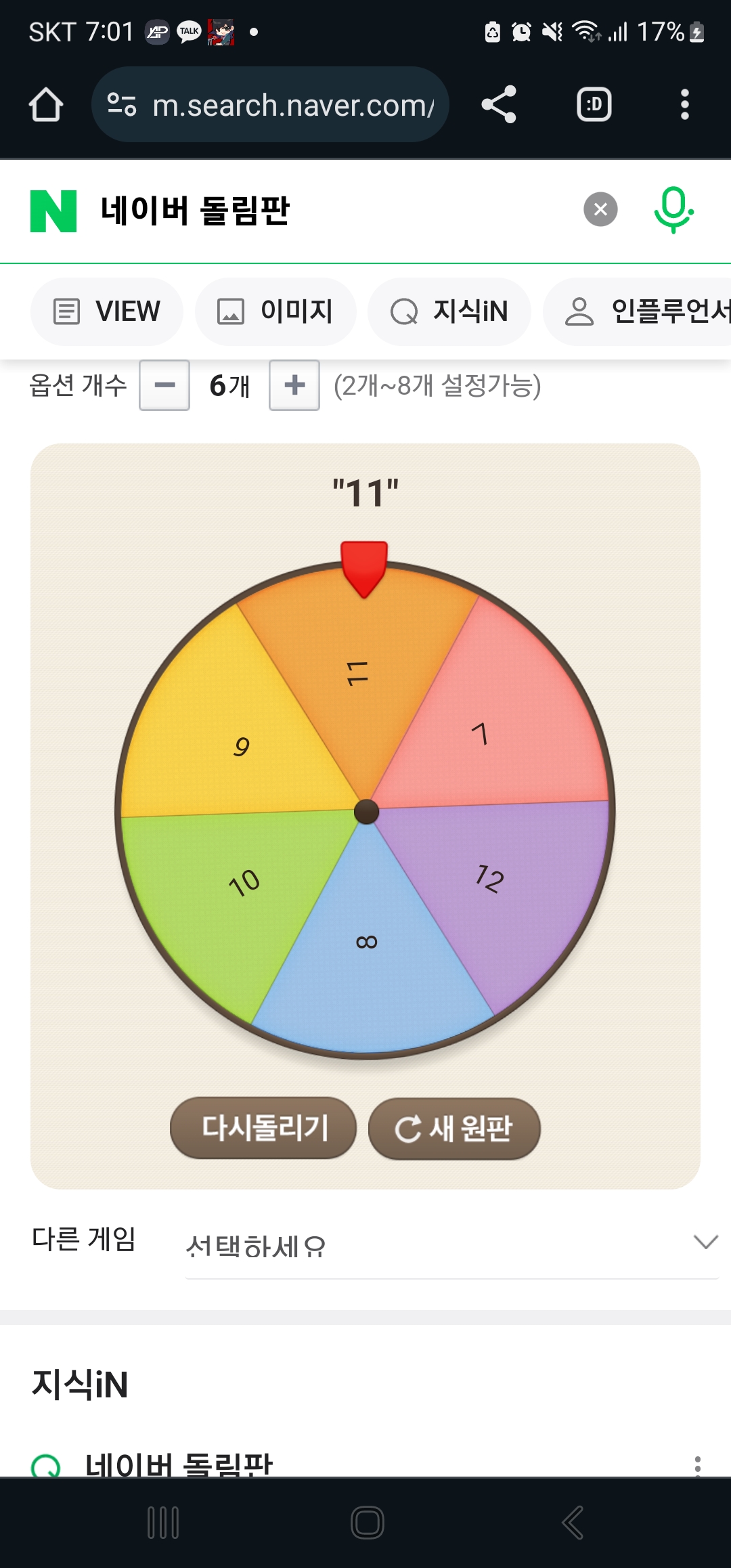
Task: Switch to the VIEW tab
Action: [107, 311]
